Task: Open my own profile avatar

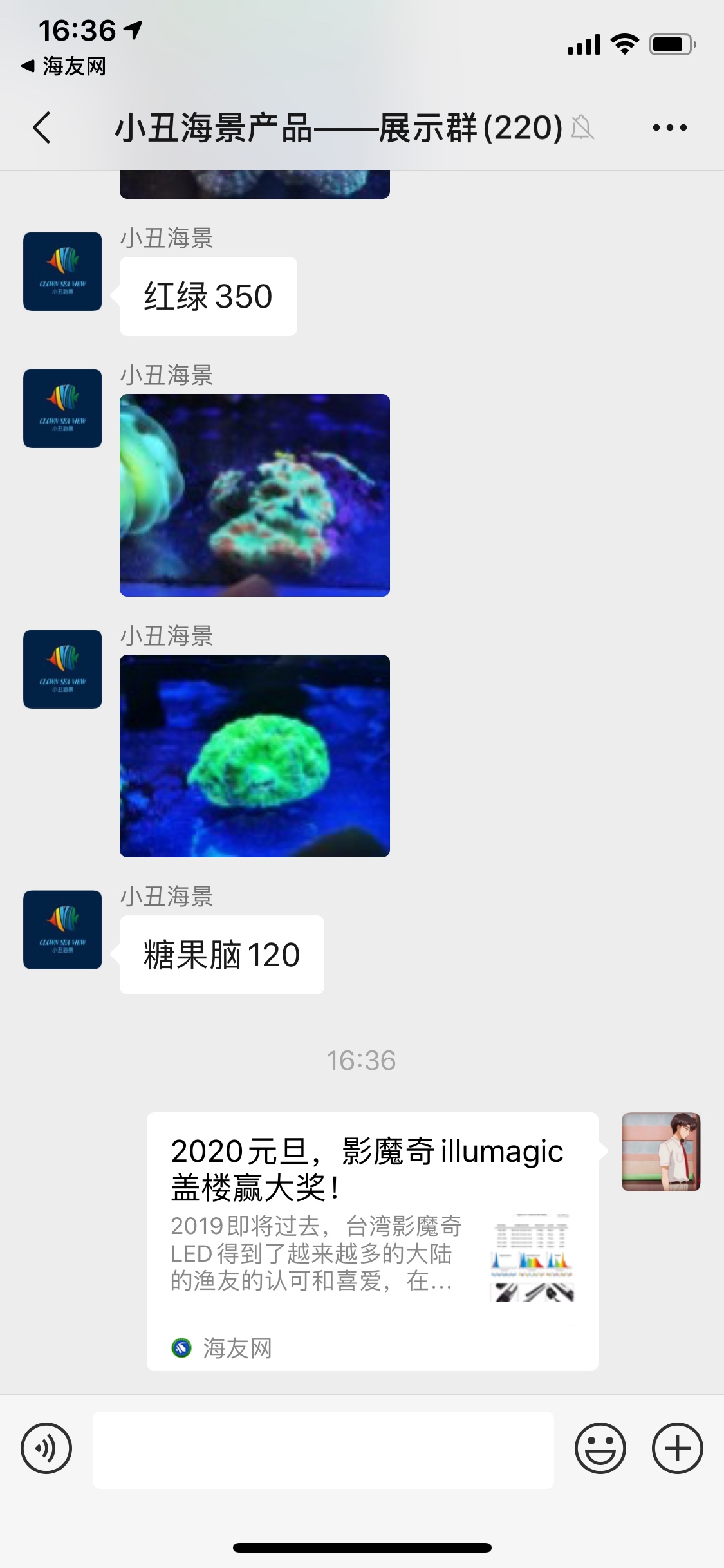Action: click(660, 1152)
